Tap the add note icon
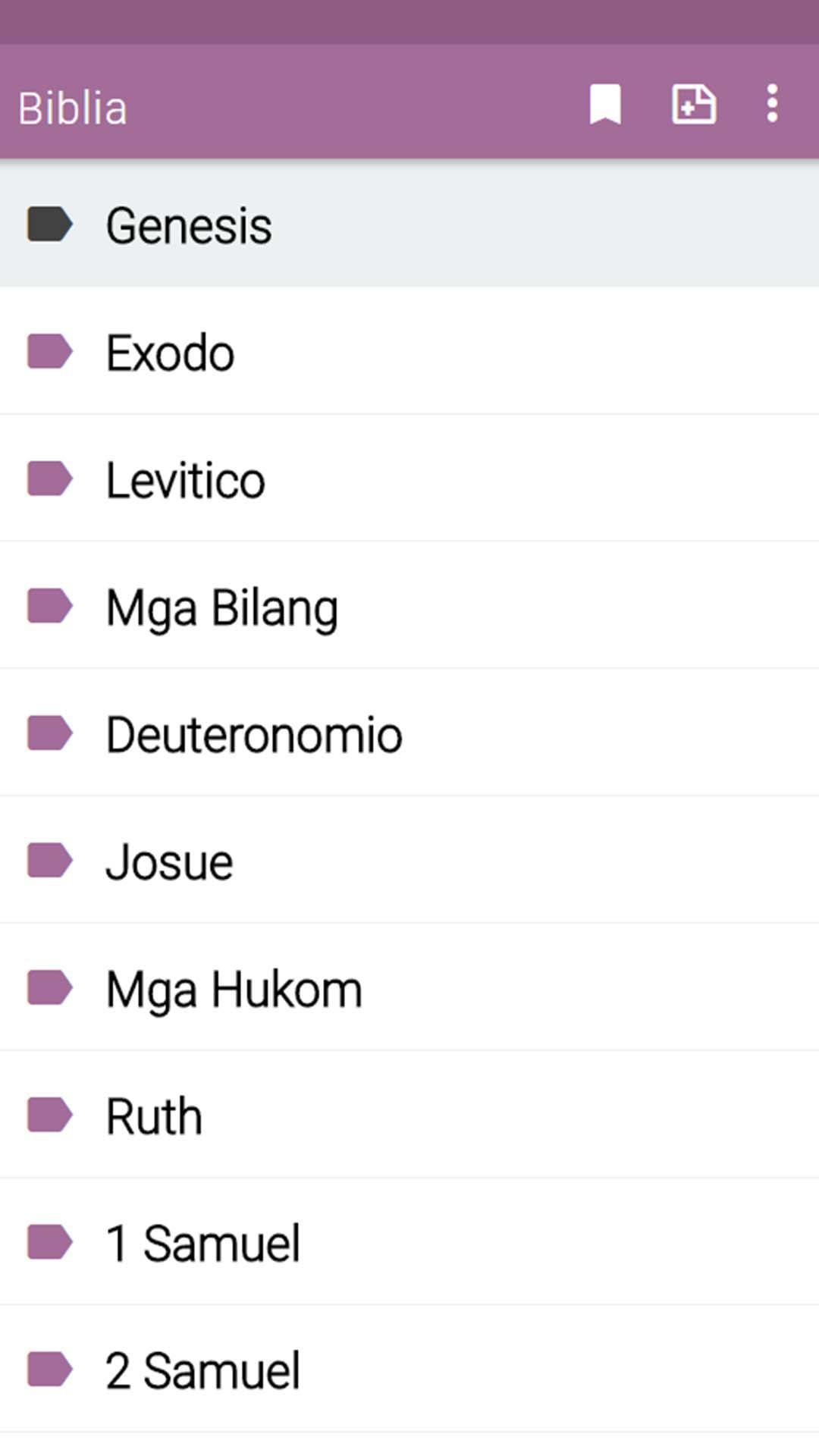Screen dimensions: 819x1456 tap(694, 104)
